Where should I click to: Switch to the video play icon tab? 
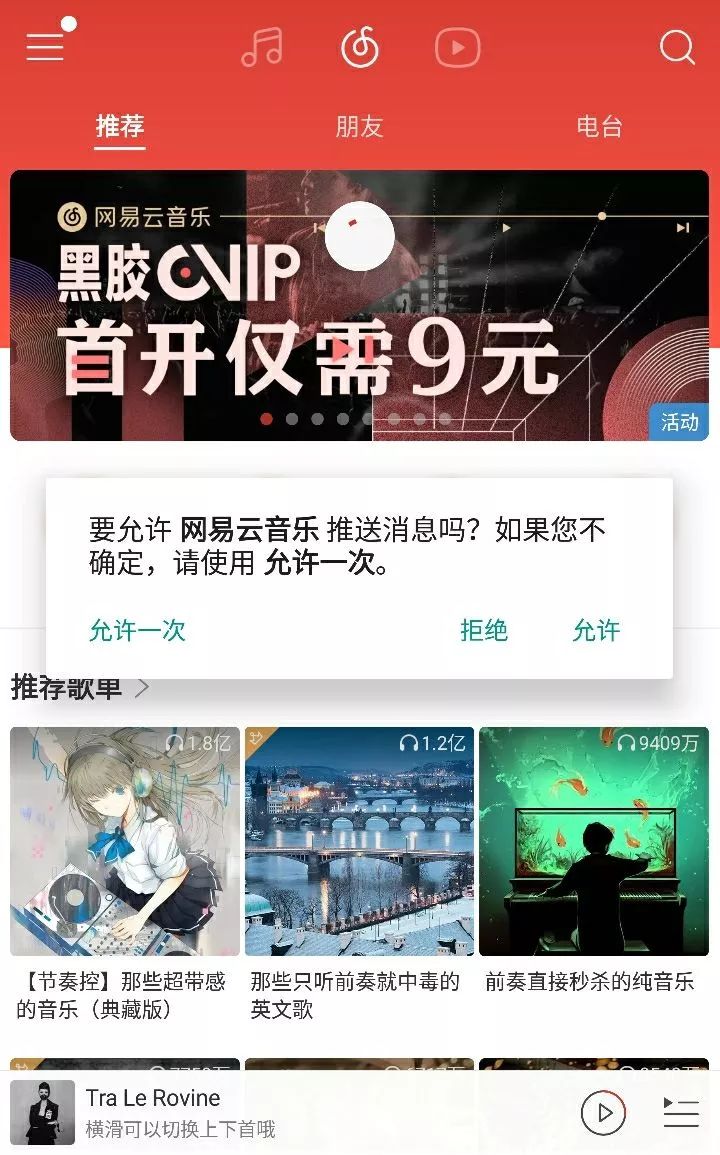tap(457, 47)
